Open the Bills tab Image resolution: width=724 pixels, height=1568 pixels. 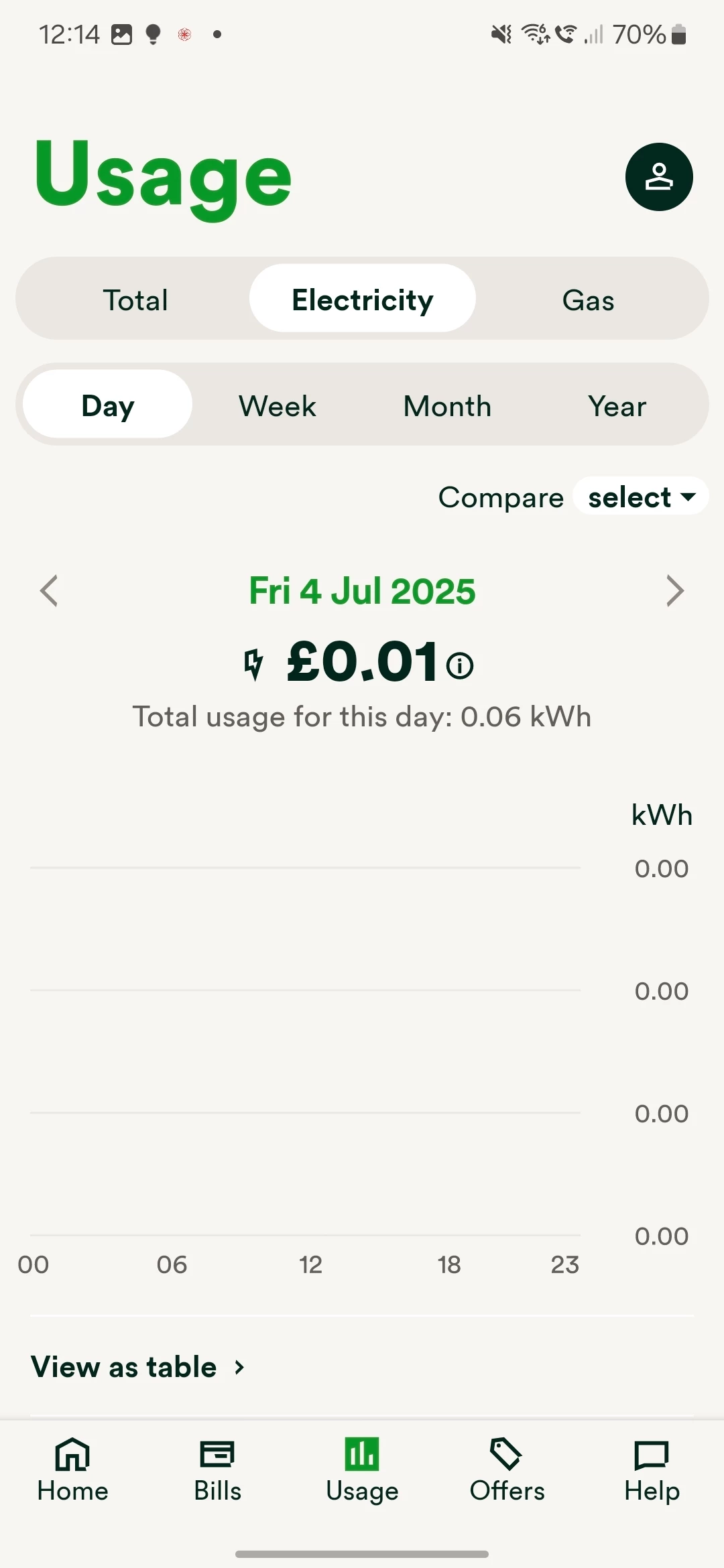click(x=217, y=1471)
